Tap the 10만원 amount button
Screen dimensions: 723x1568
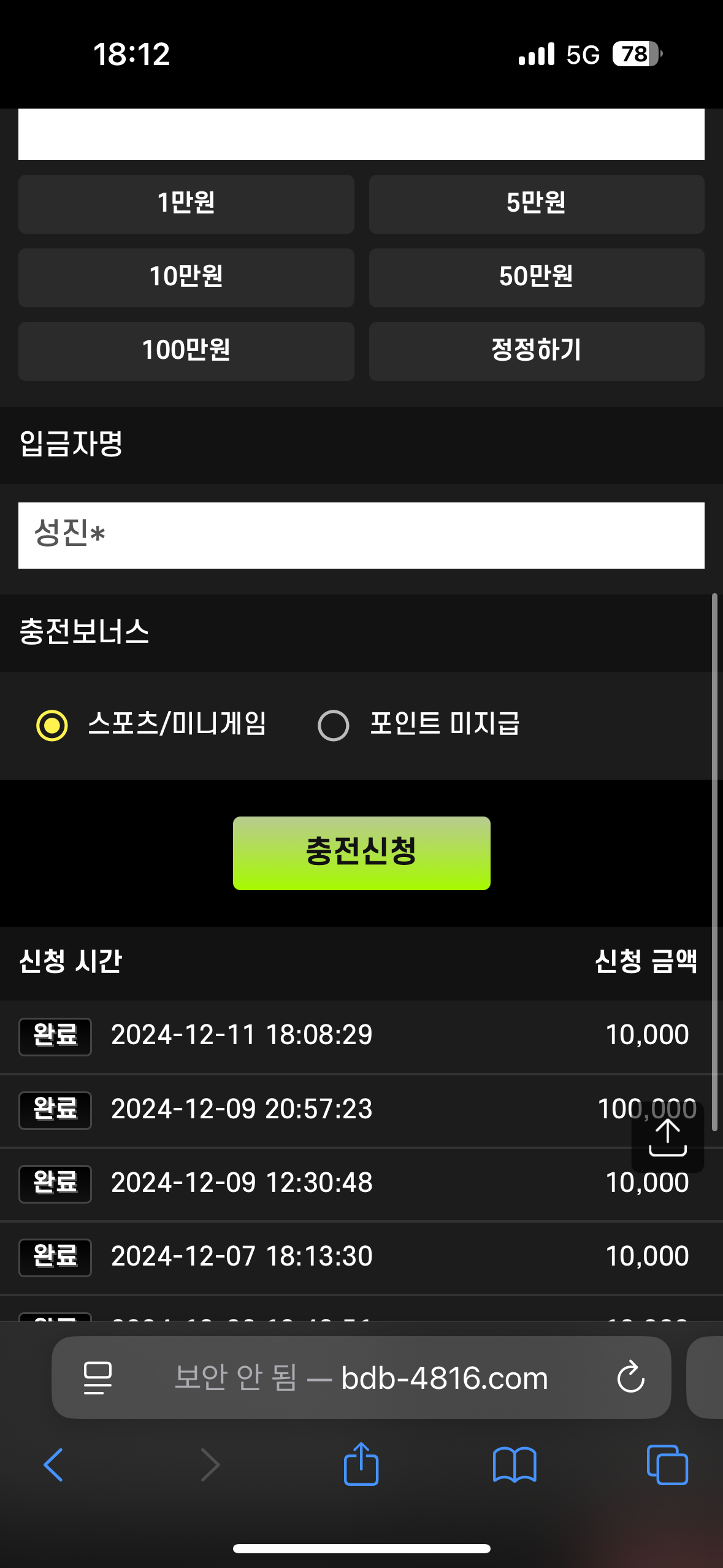click(186, 277)
